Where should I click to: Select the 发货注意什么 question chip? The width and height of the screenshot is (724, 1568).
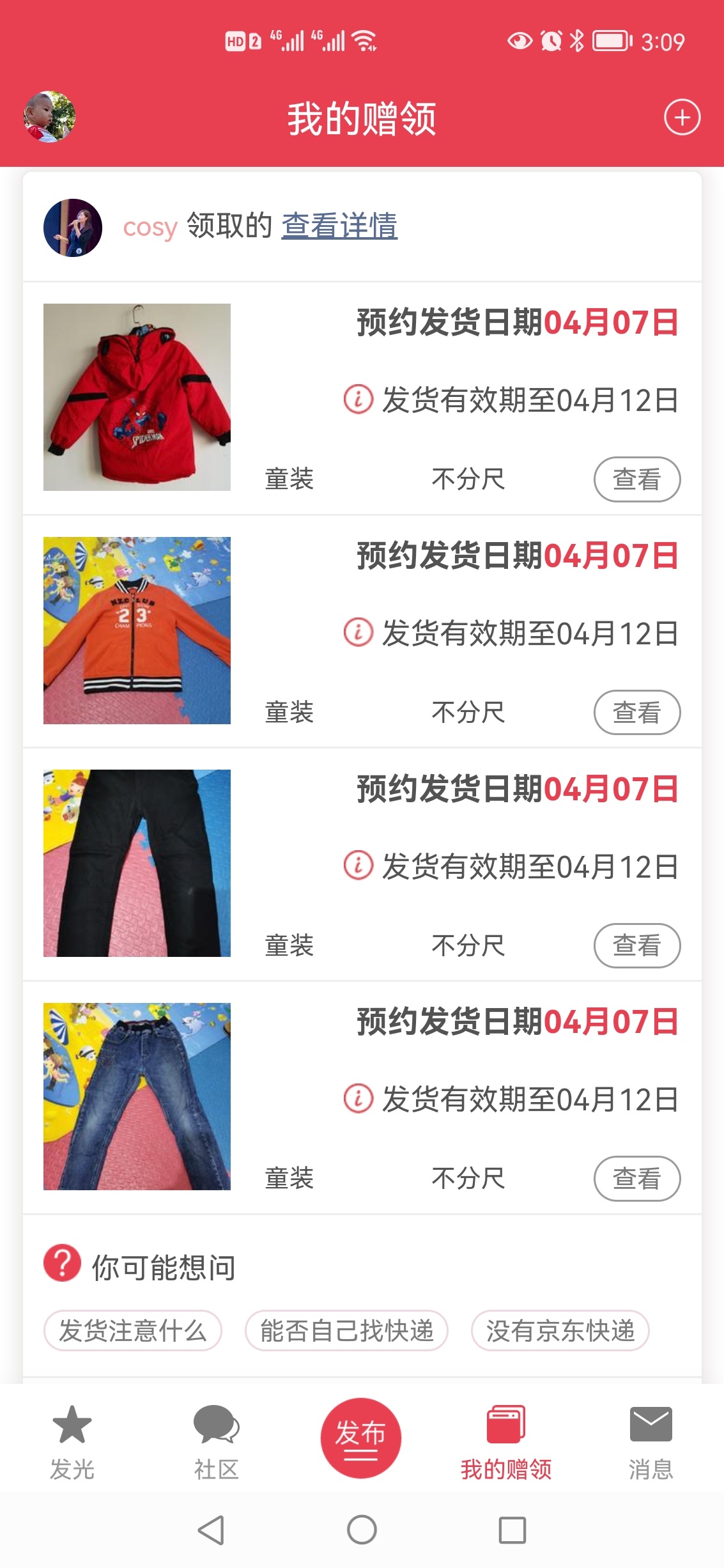[x=133, y=1331]
